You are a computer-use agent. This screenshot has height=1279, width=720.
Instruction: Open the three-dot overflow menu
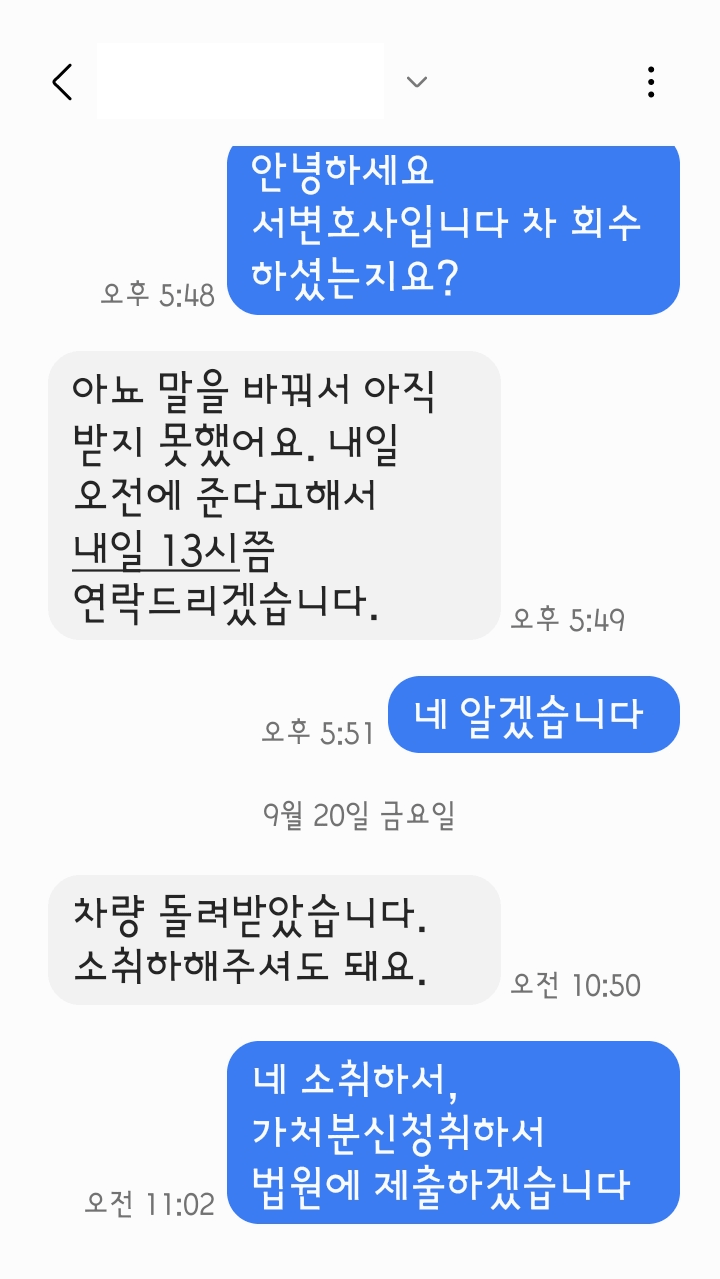pyautogui.click(x=651, y=82)
